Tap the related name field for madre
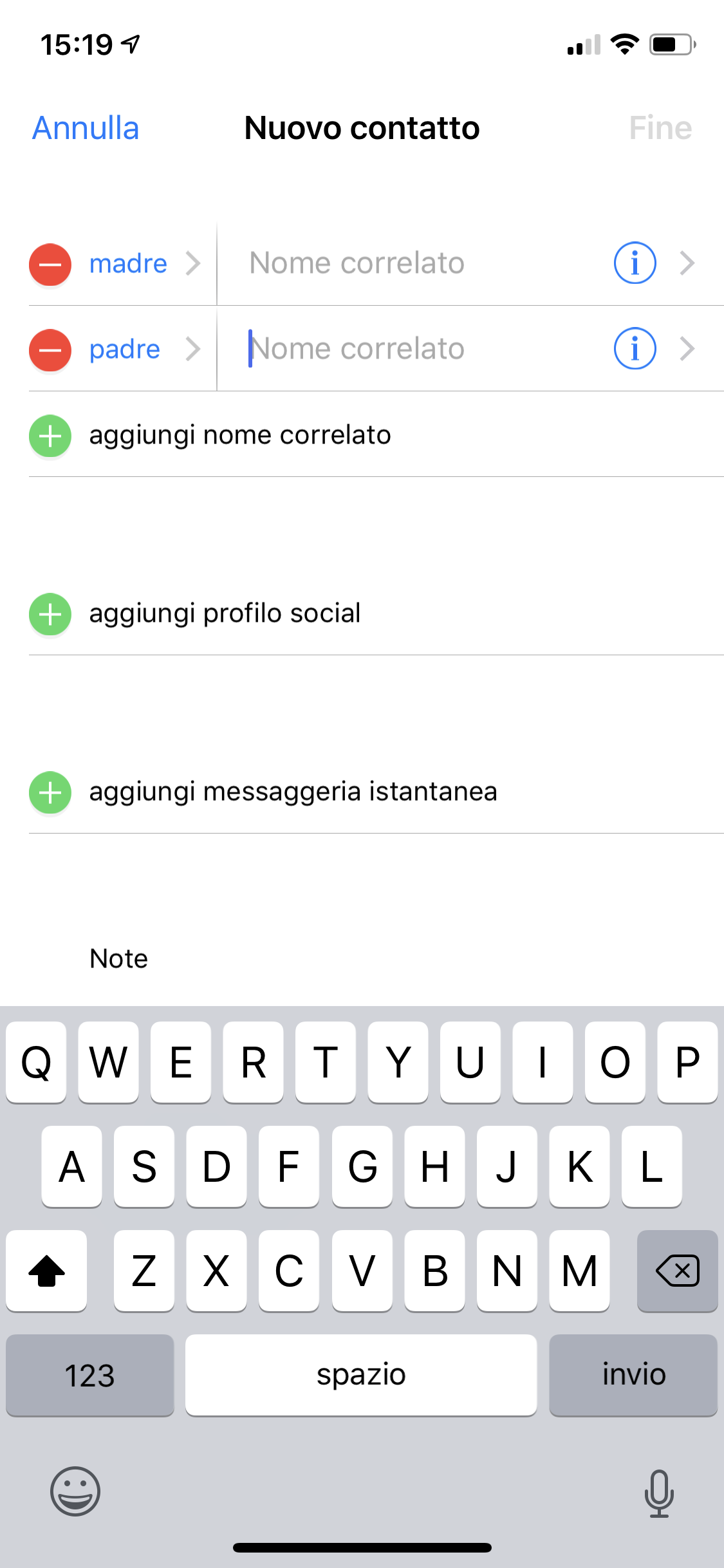724x1568 pixels. coord(412,264)
